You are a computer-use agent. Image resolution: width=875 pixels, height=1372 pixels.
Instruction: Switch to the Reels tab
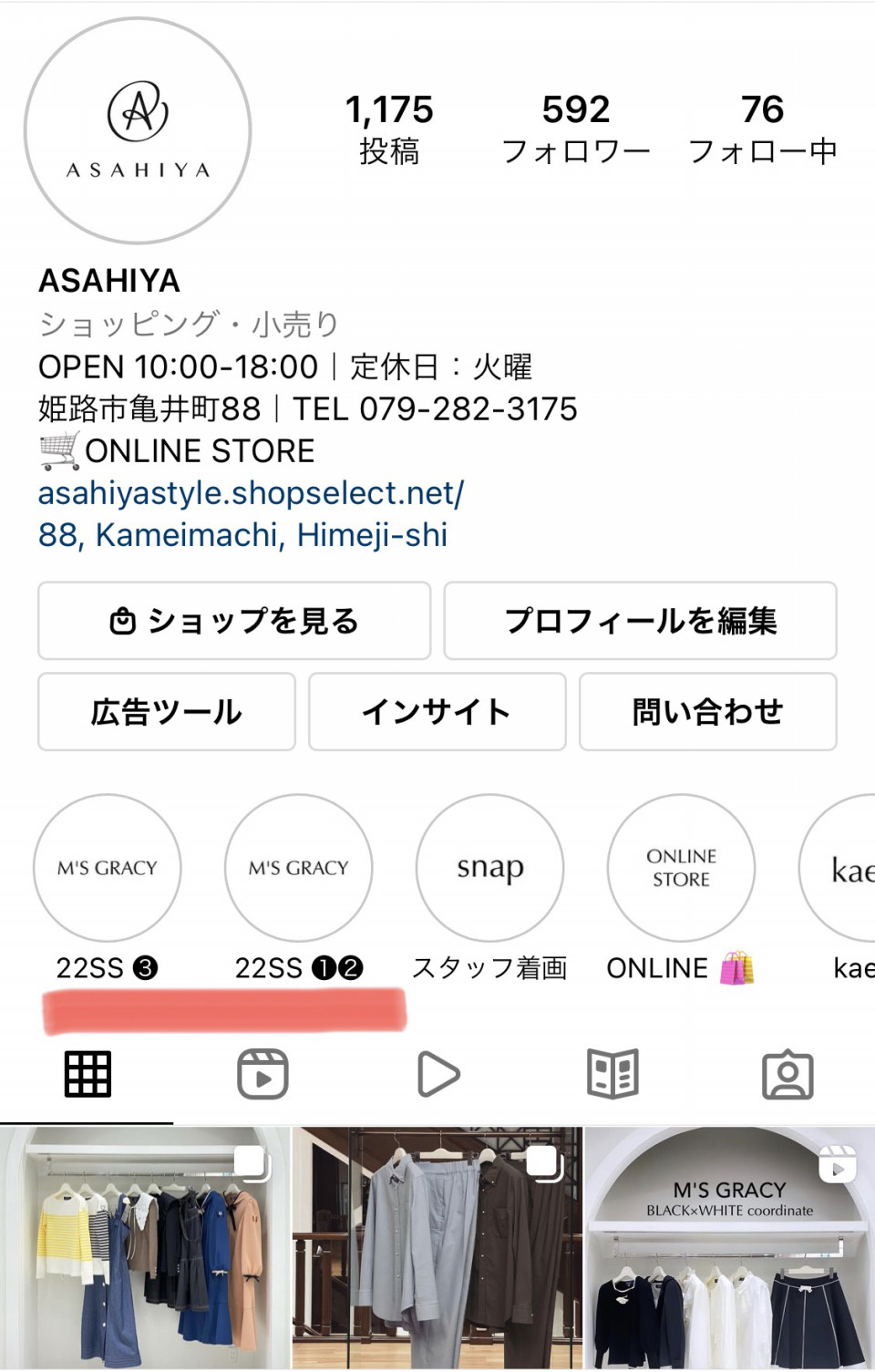[262, 1074]
